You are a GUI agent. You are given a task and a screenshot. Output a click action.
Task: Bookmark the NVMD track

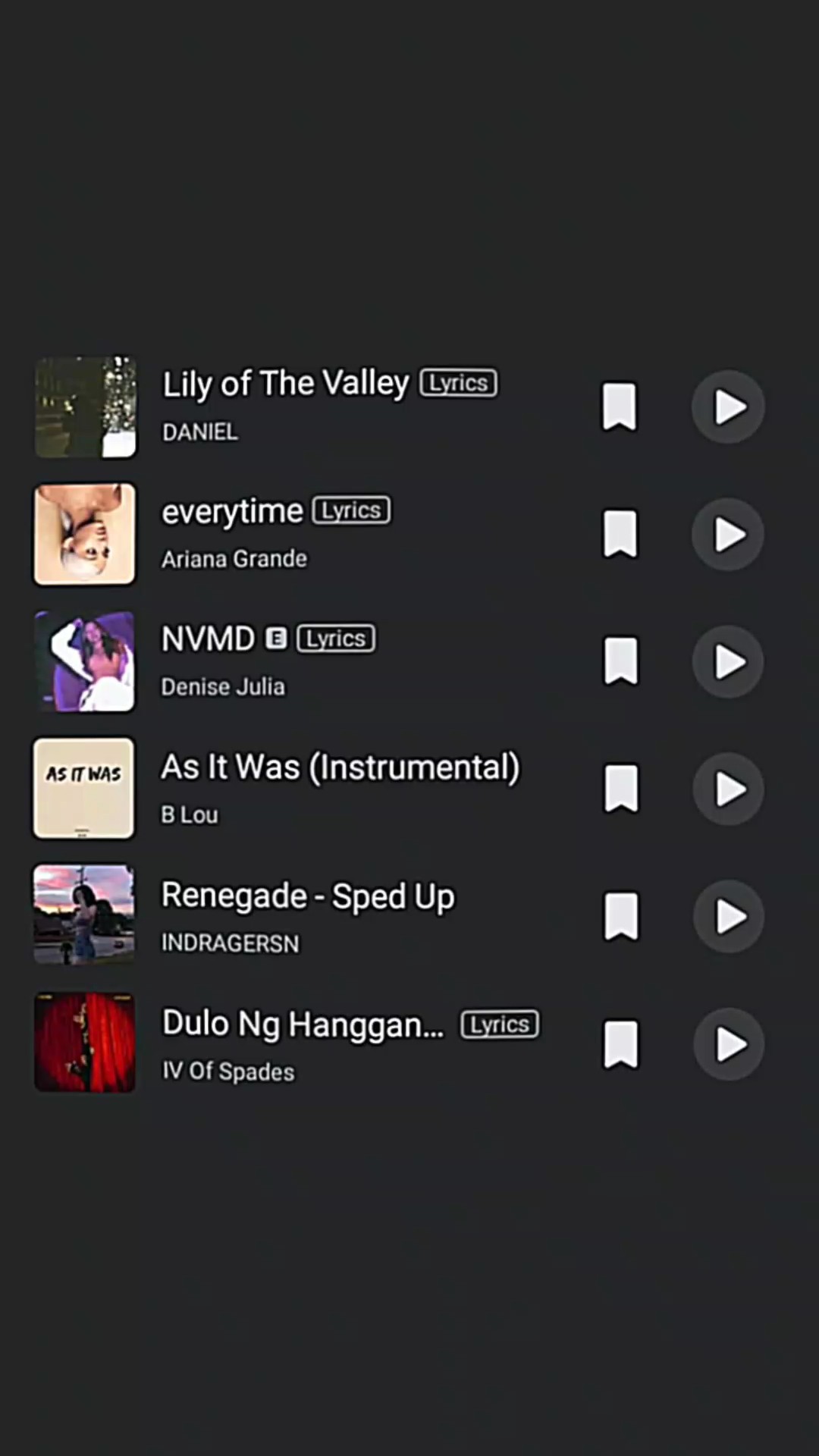tap(620, 662)
